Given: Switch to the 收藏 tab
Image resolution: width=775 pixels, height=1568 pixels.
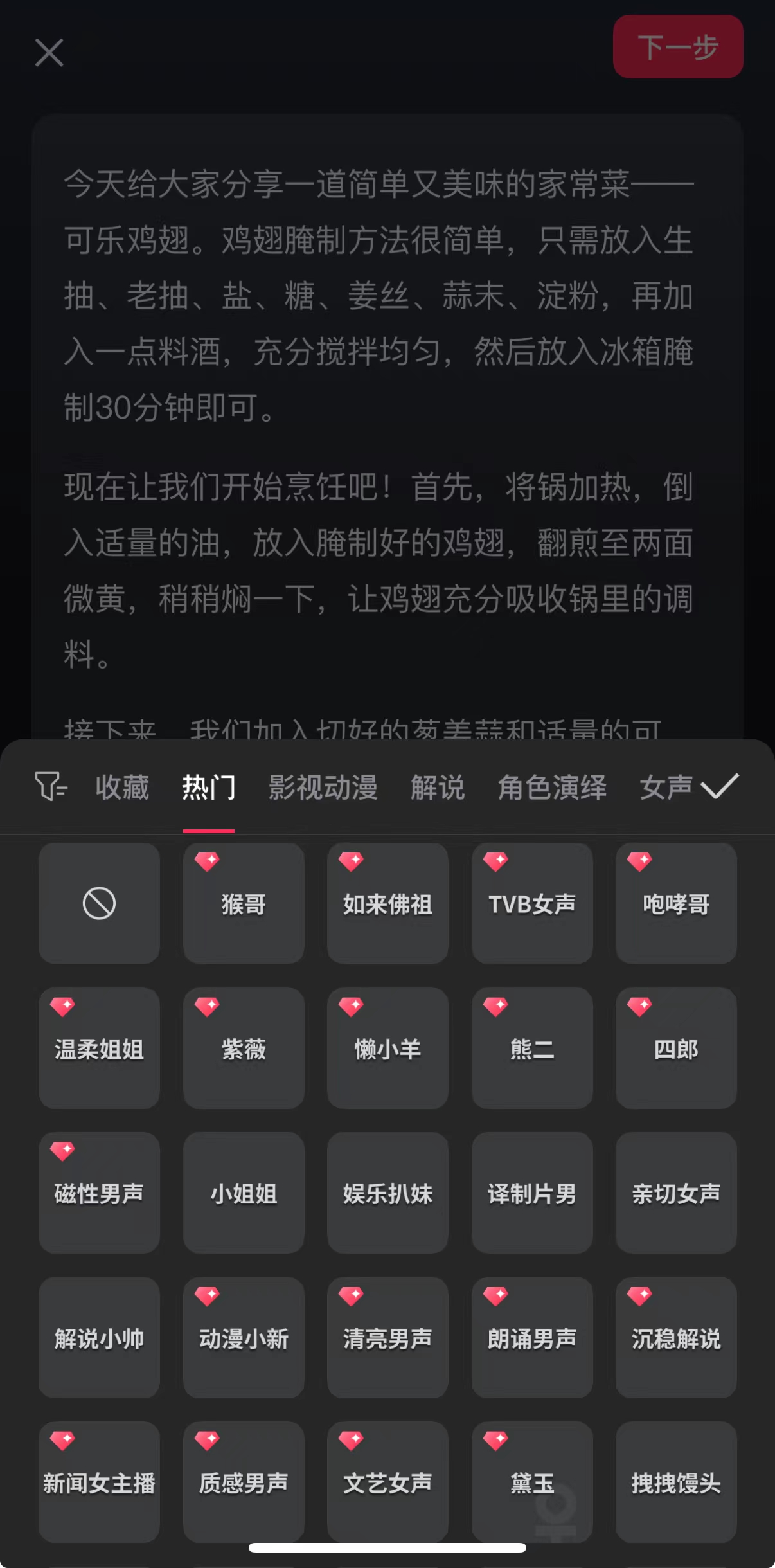Looking at the screenshot, I should click(122, 787).
